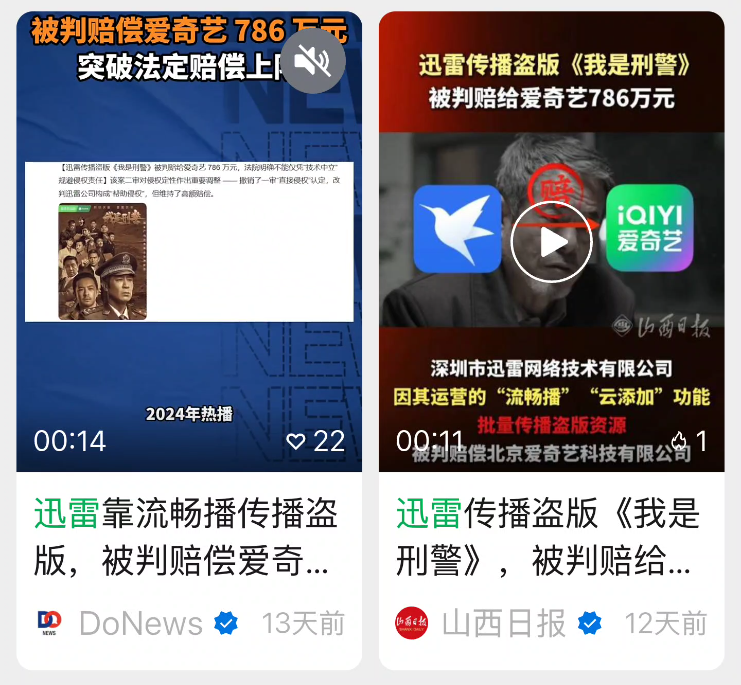Viewport: 741px width, 685px height.
Task: Open the DoNews video about 迅雷靠流畅播传播盗版
Action: 185,537
